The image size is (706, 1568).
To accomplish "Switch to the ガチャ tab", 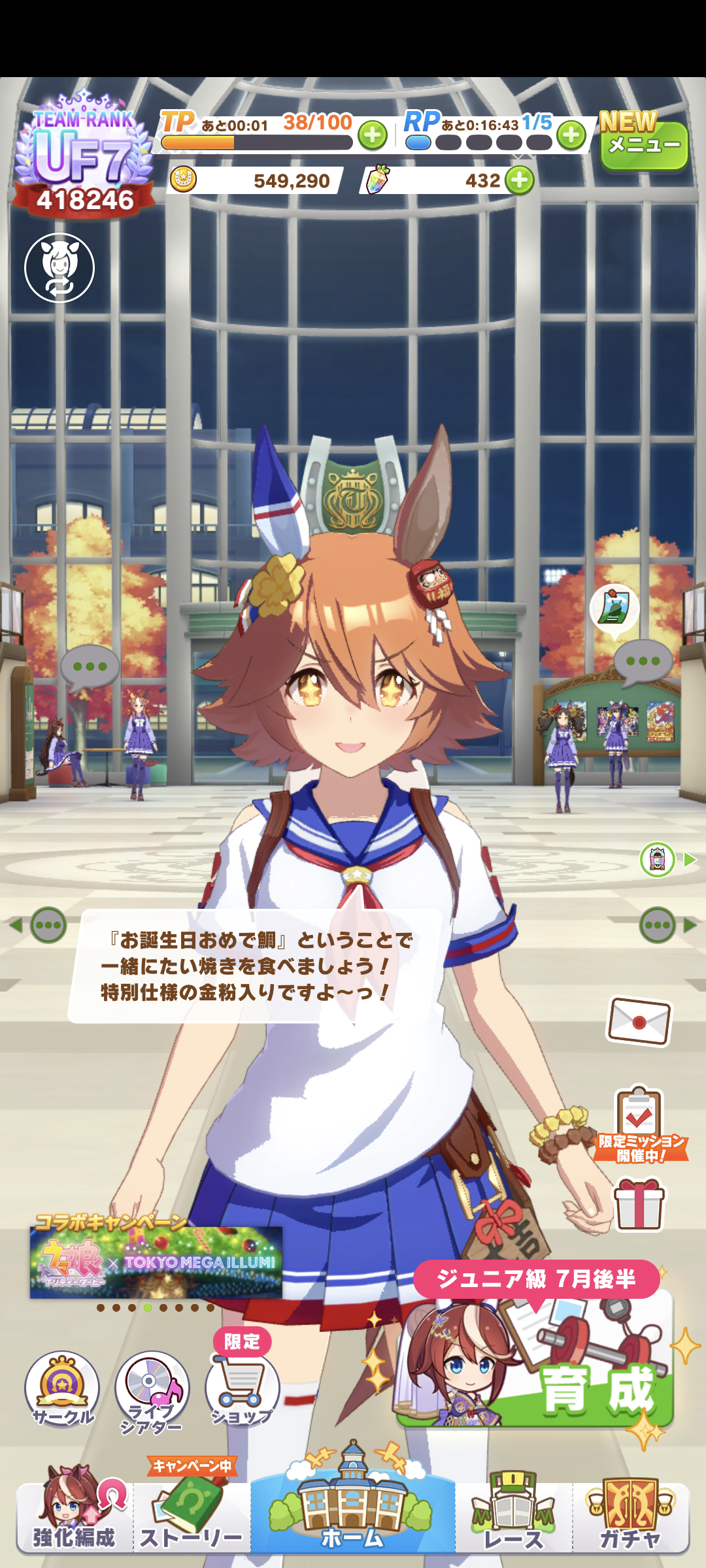I will pyautogui.click(x=631, y=1516).
